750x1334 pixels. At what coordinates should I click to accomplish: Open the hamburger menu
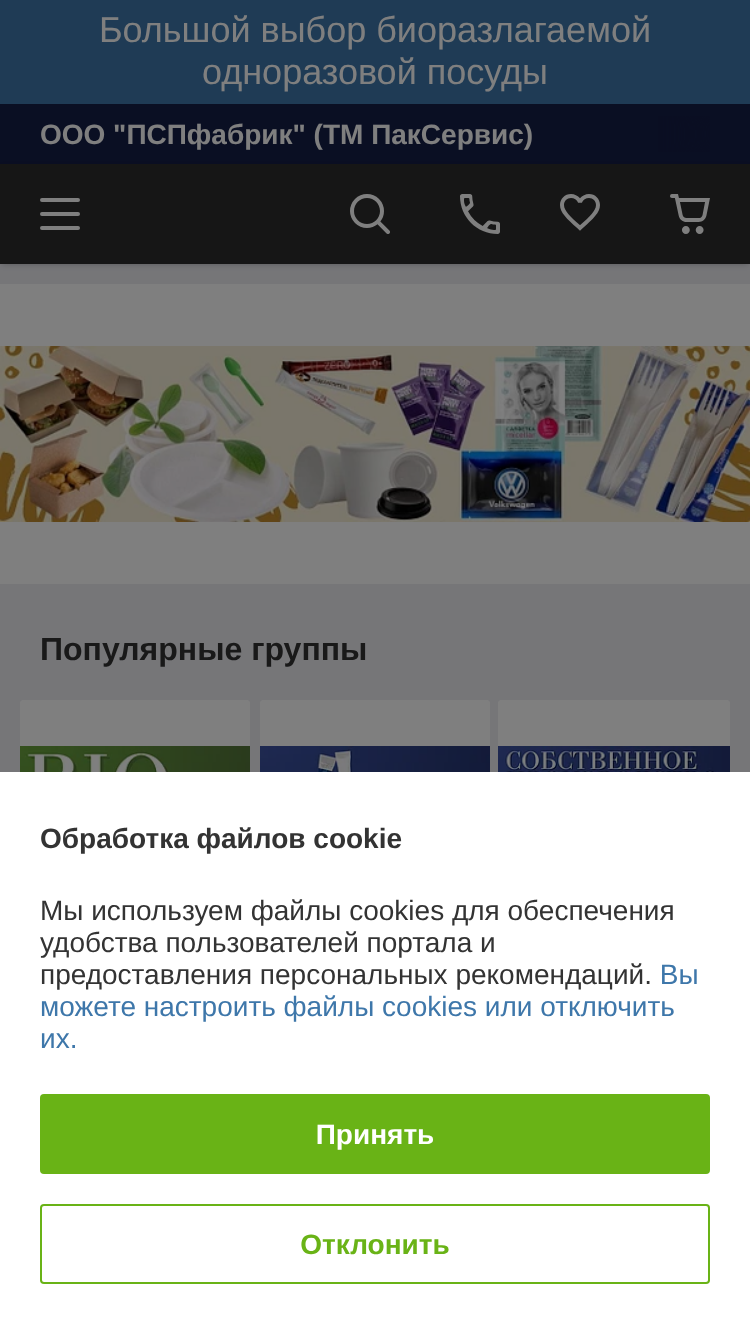60,214
